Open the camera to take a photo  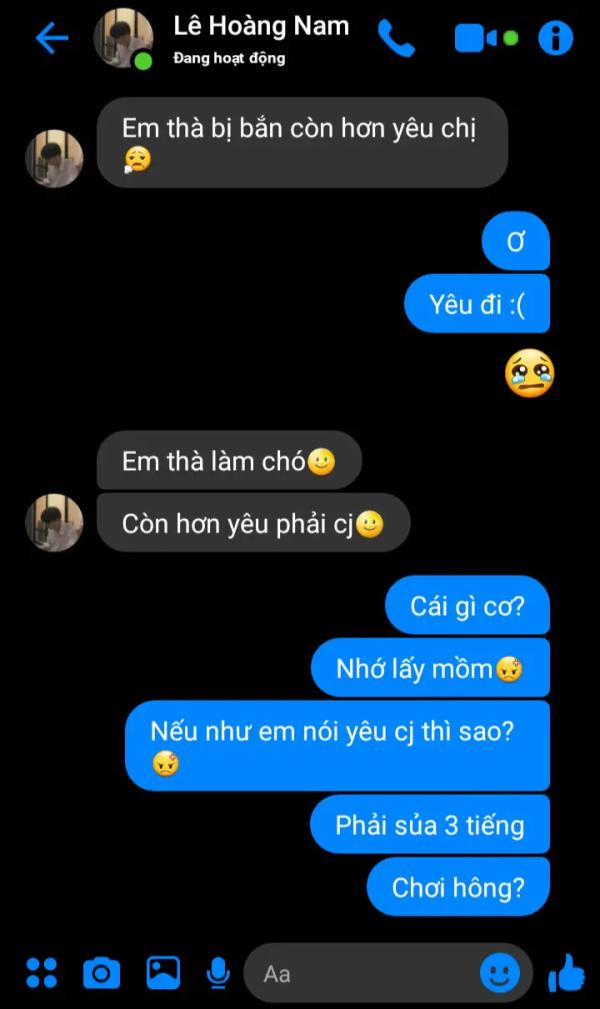pos(101,972)
